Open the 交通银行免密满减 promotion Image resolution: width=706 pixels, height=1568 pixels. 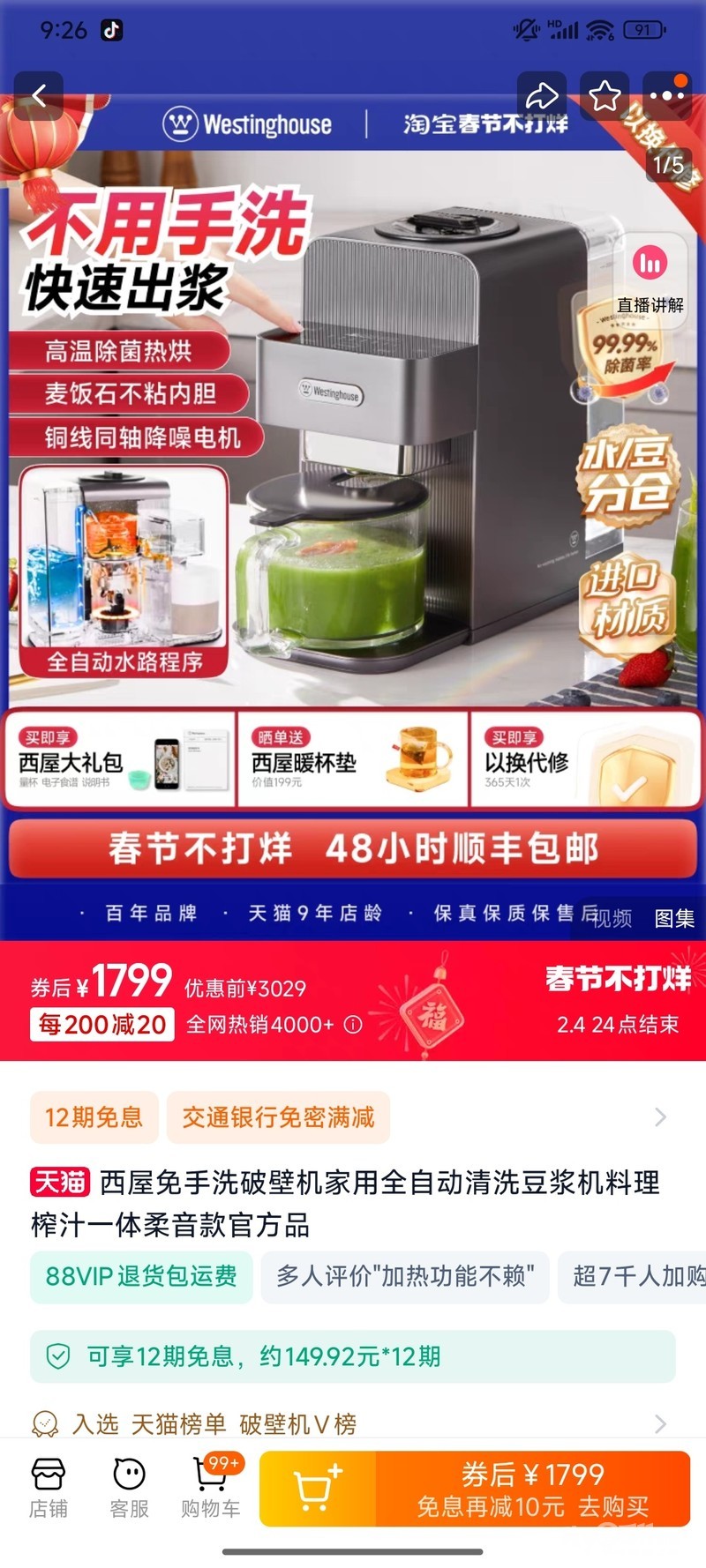pyautogui.click(x=278, y=1117)
